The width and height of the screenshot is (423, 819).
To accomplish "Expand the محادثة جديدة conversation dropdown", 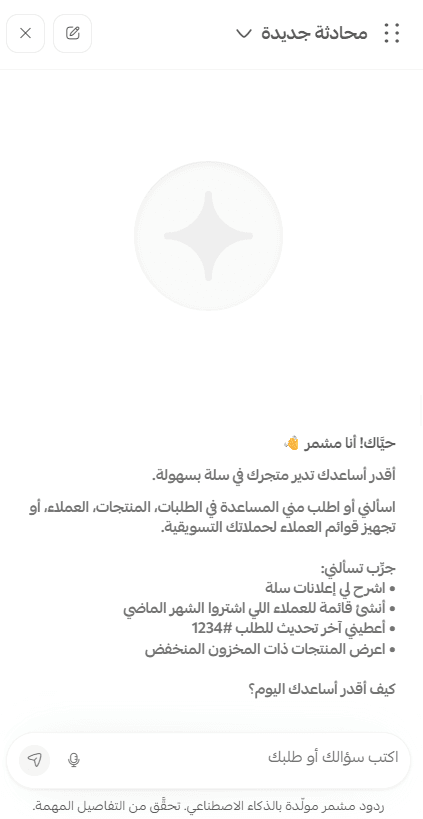I will tap(302, 33).
